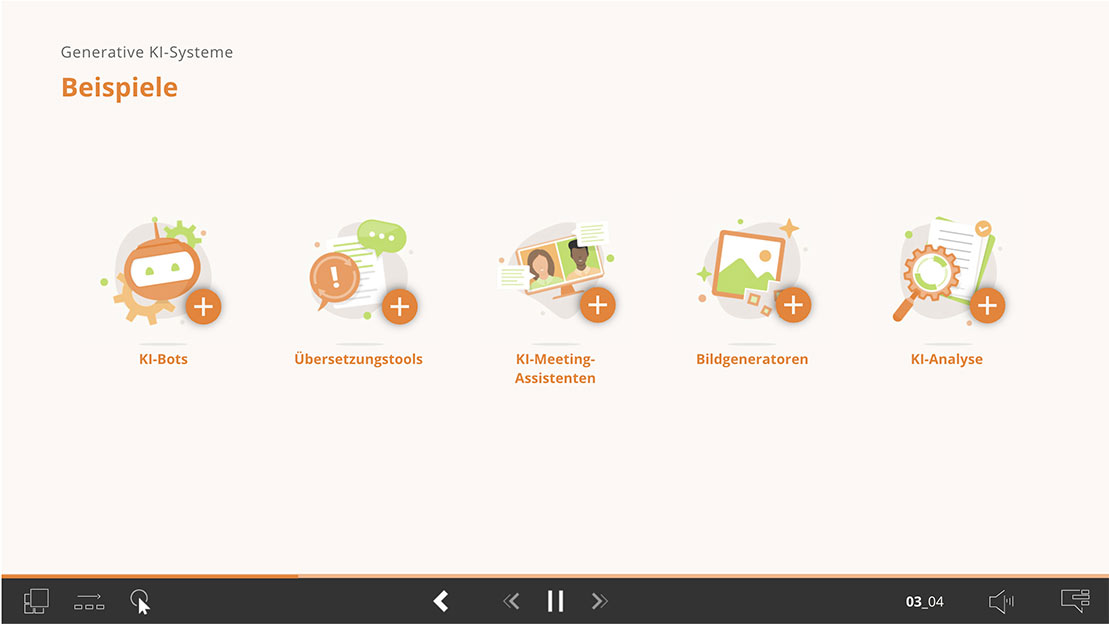
Task: Open the screen layout icon in the toolbar
Action: [36, 601]
